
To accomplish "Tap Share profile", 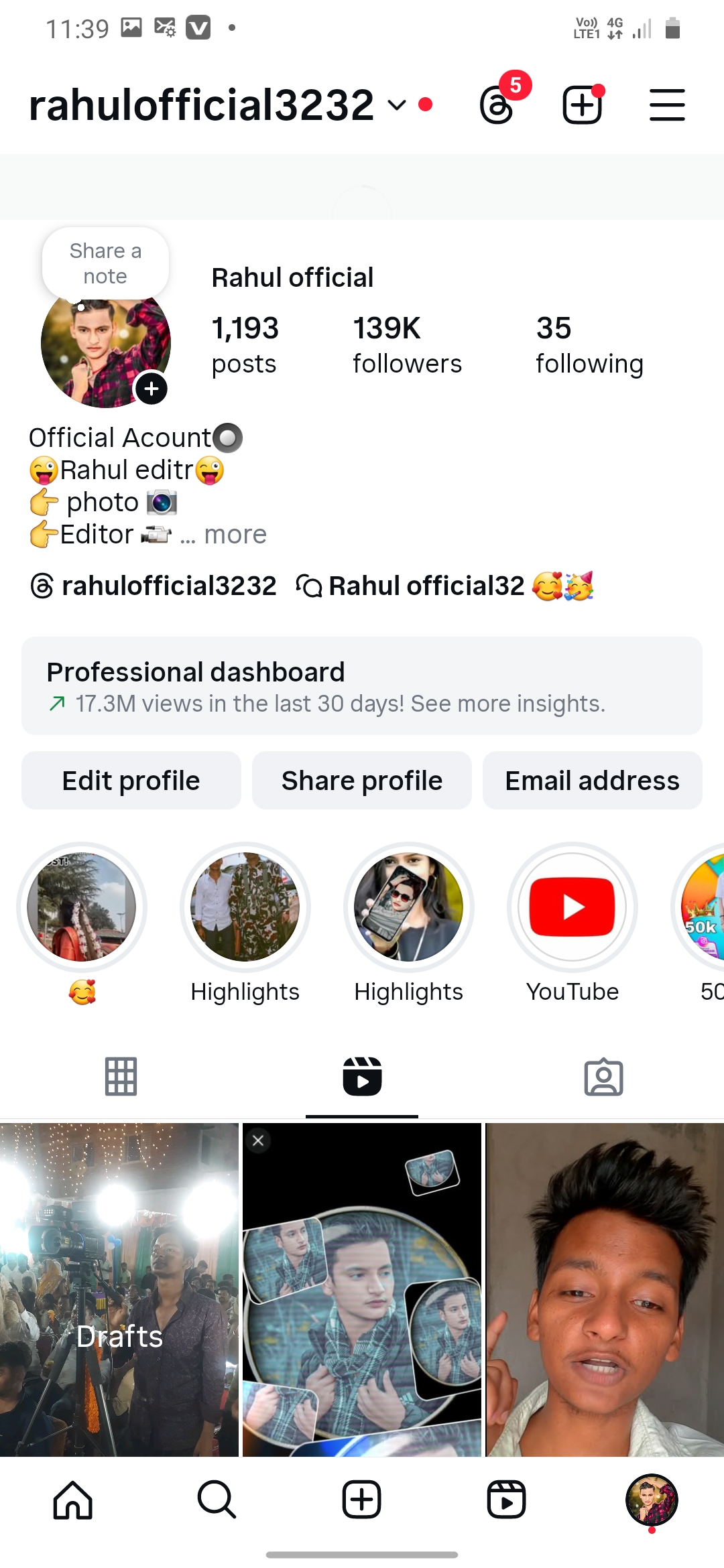I will tap(362, 781).
